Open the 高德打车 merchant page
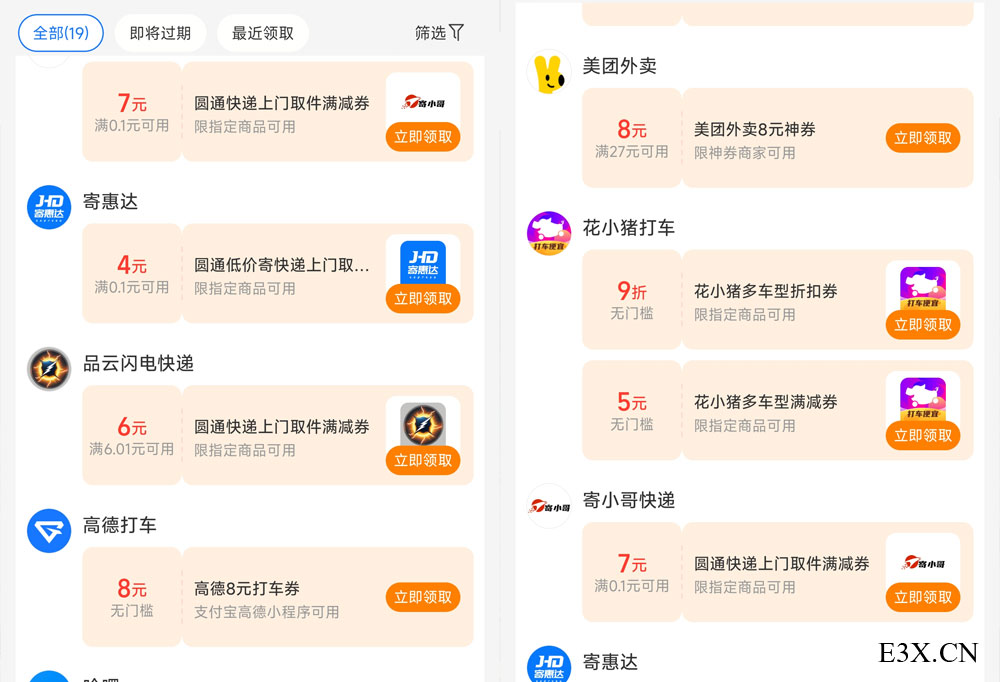Viewport: 1000px width, 682px height. coord(119,526)
